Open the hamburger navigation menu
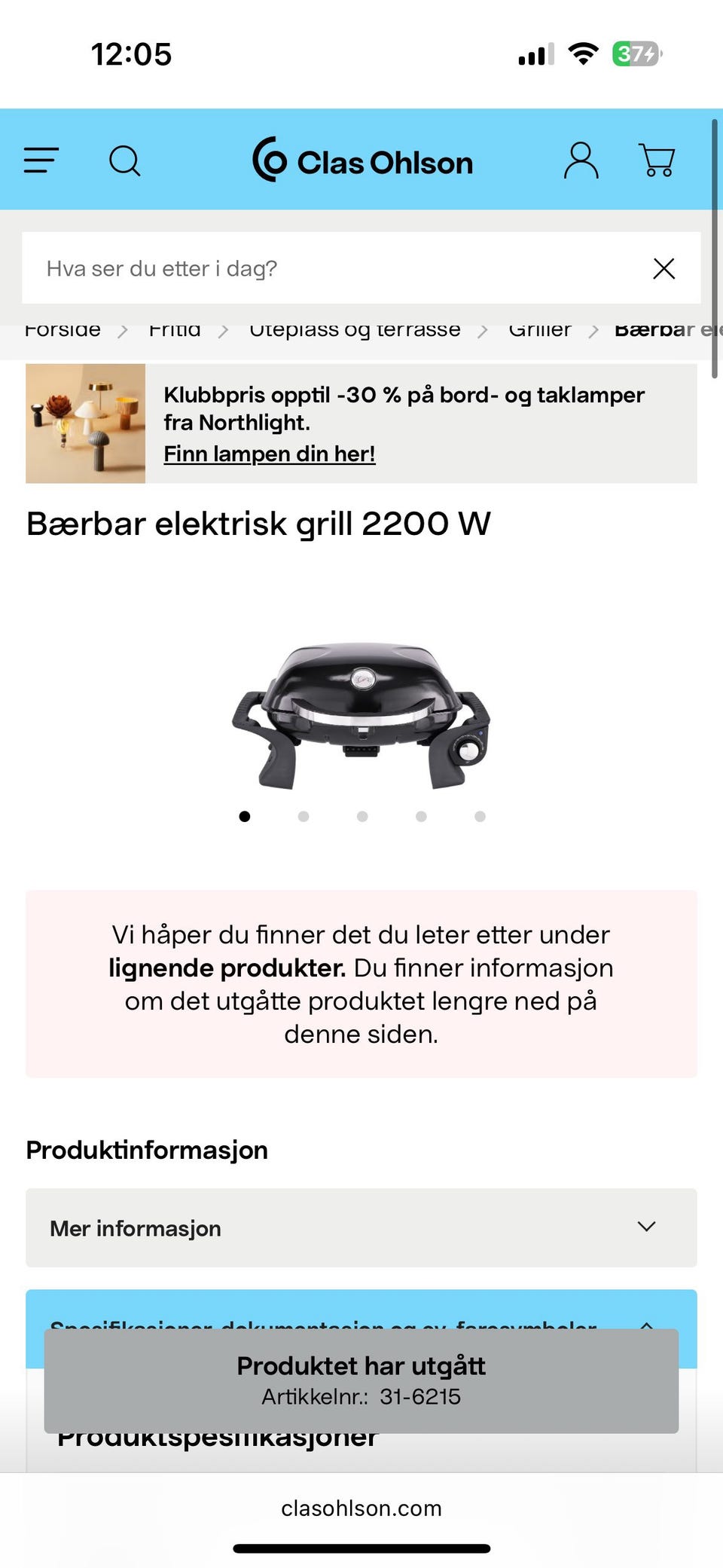 pyautogui.click(x=43, y=160)
